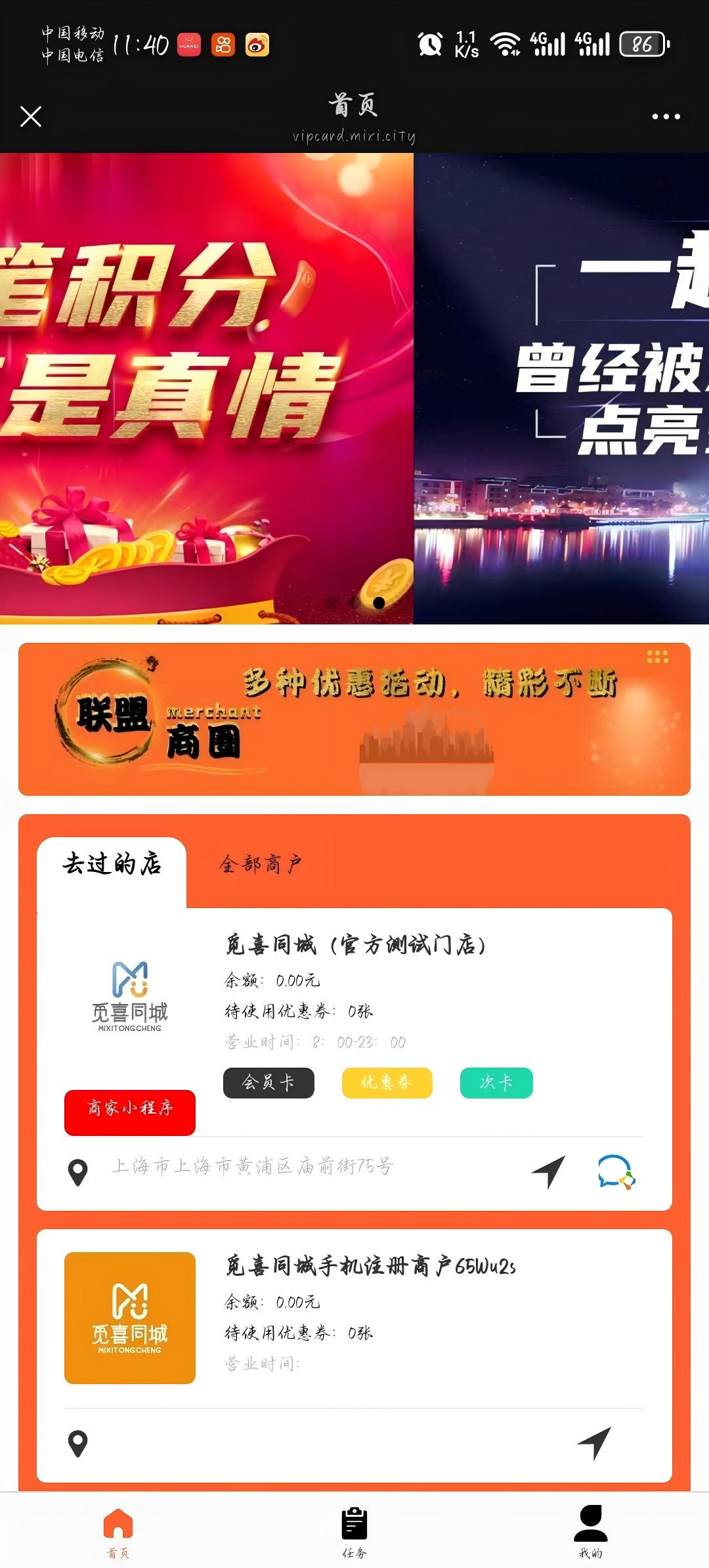Screen dimensions: 709x1568
Task: Tap the carousel page indicator dot
Action: [379, 601]
